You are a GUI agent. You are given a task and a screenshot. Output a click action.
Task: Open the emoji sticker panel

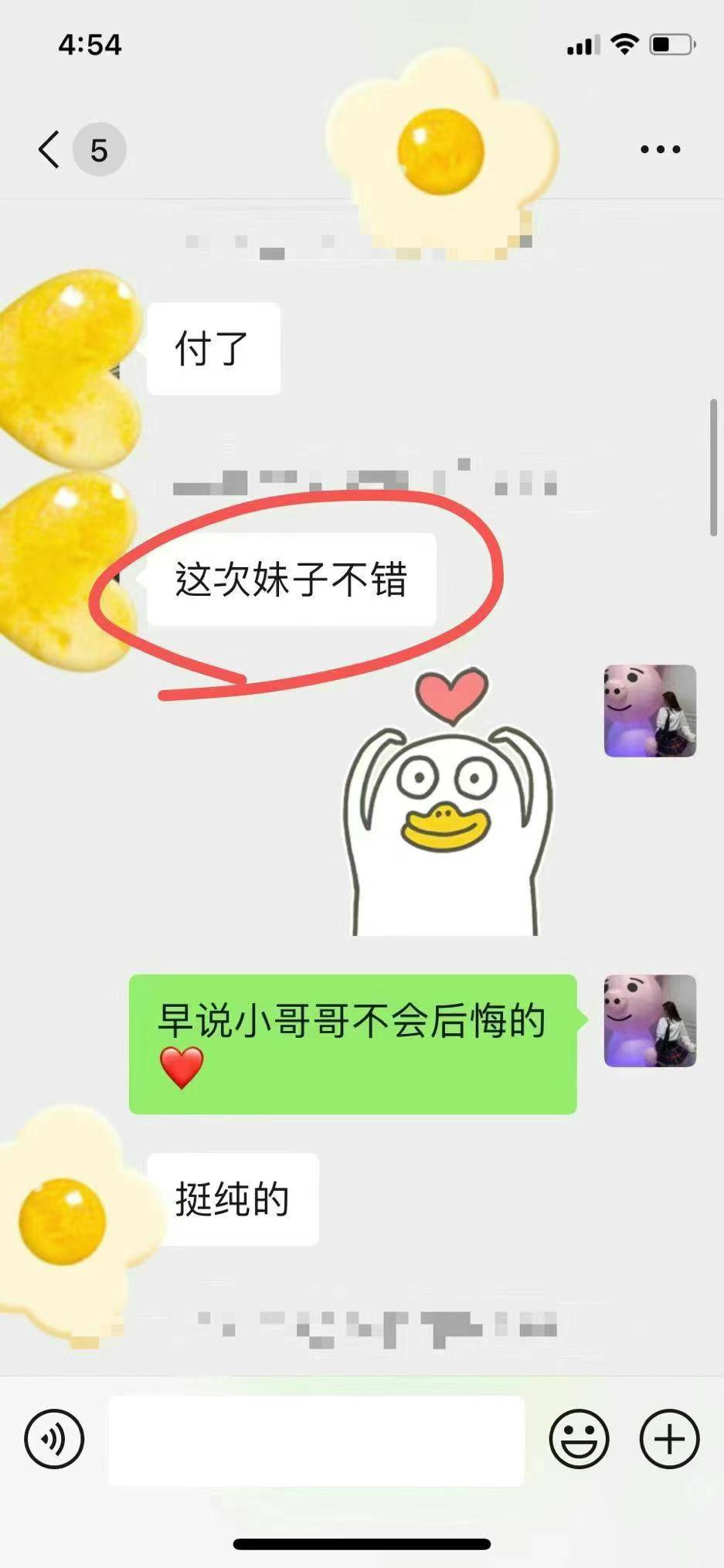[x=579, y=1439]
